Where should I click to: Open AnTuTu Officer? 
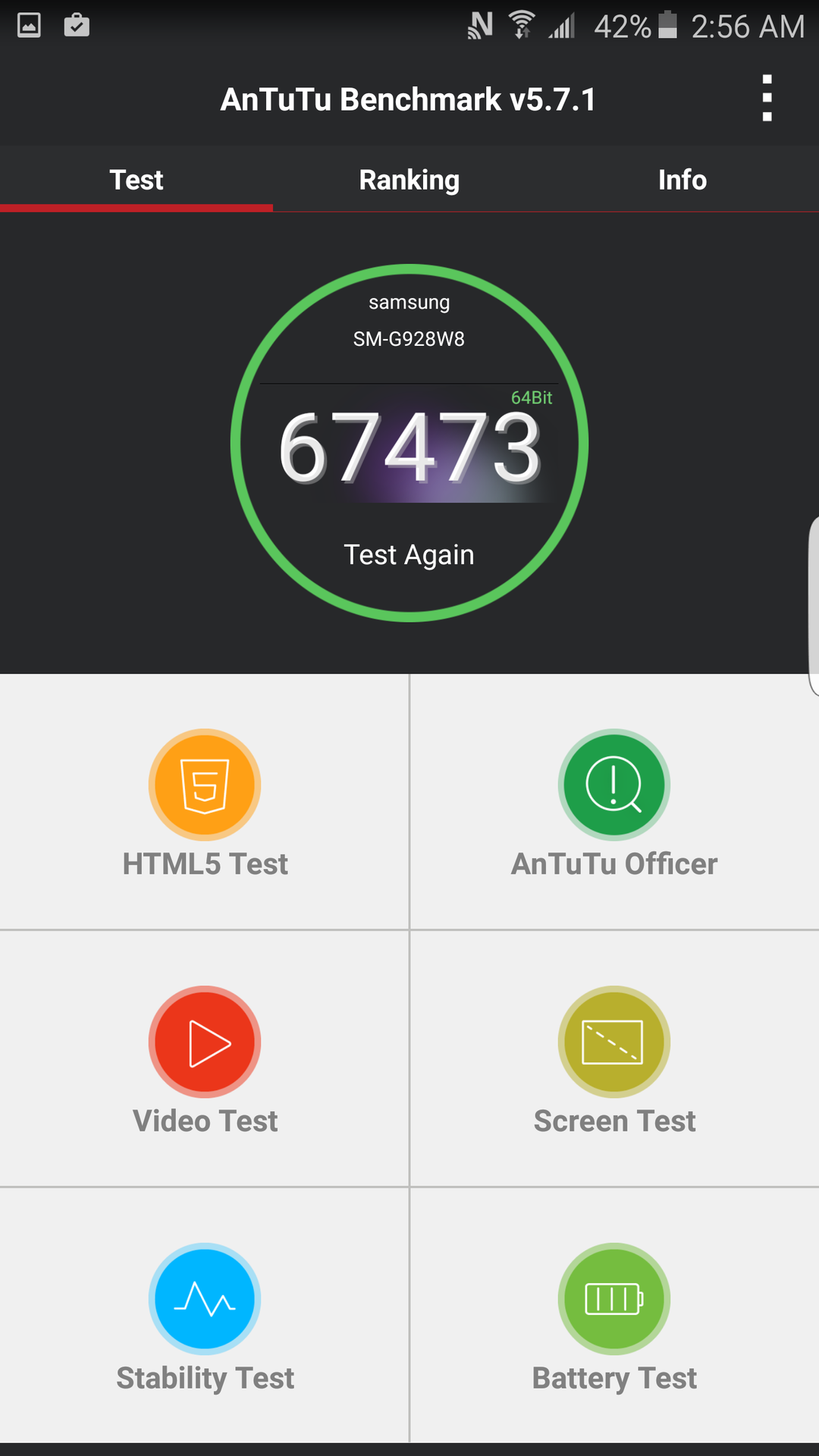614,802
